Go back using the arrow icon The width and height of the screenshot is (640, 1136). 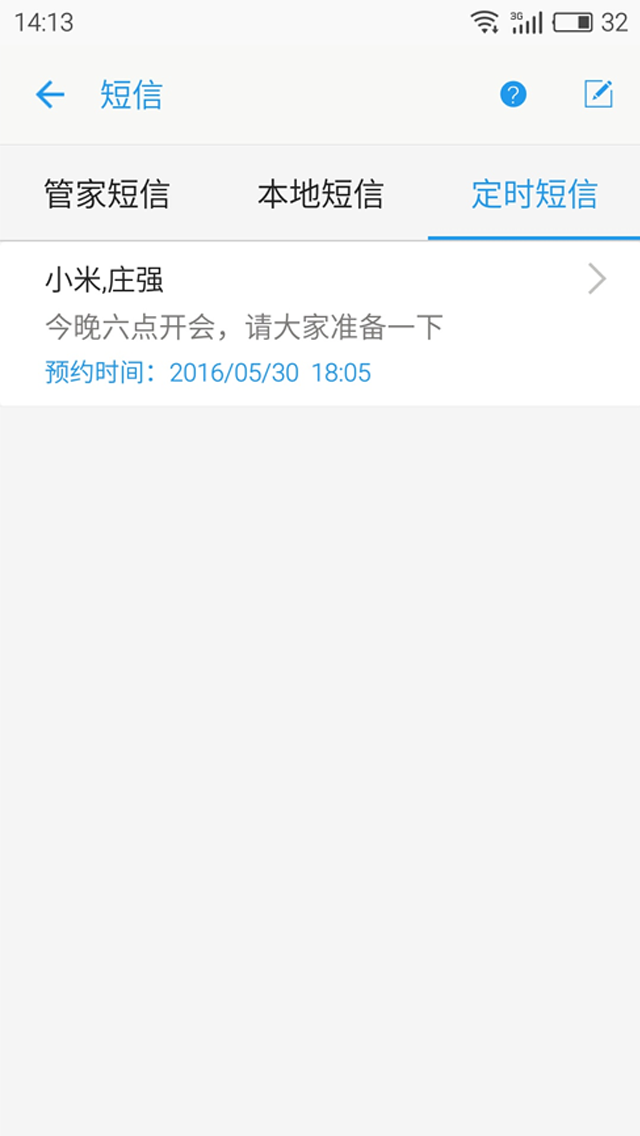pos(49,95)
